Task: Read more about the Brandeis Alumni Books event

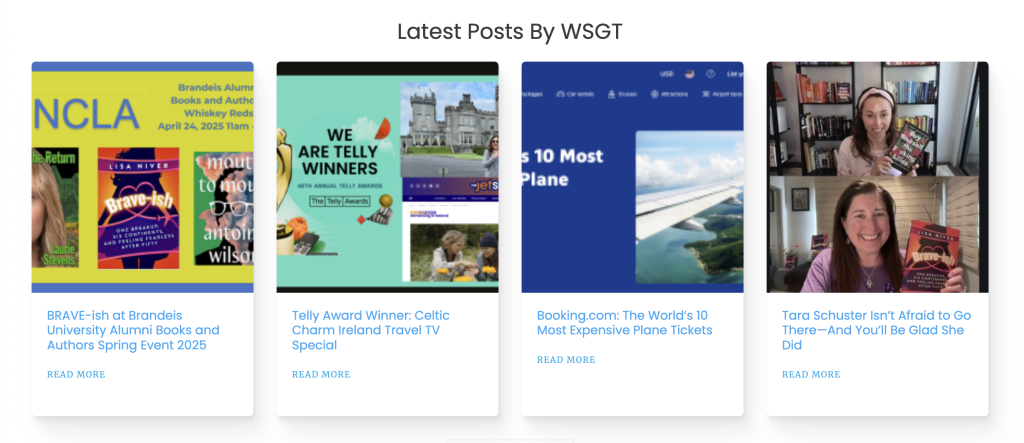Action: coord(76,375)
